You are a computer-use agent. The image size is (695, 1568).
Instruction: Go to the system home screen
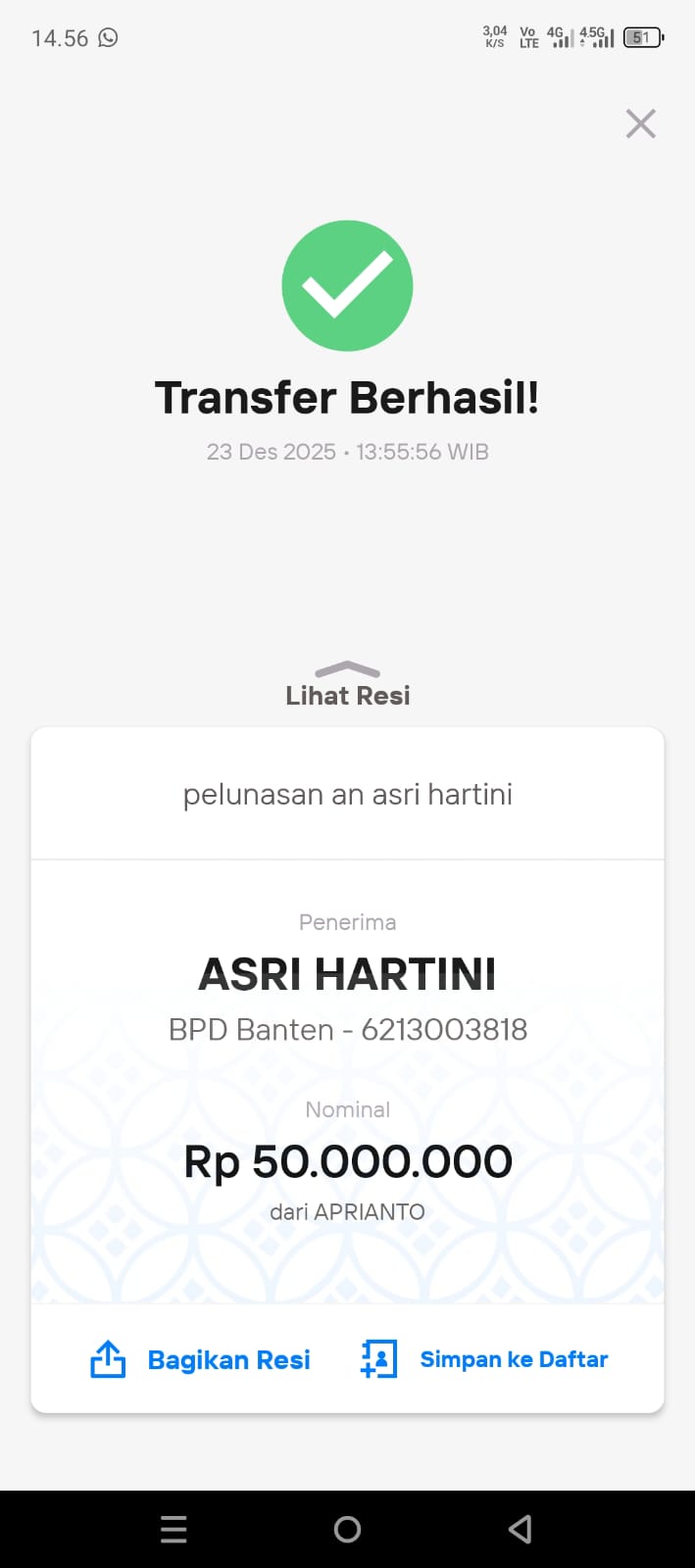coord(347,1529)
